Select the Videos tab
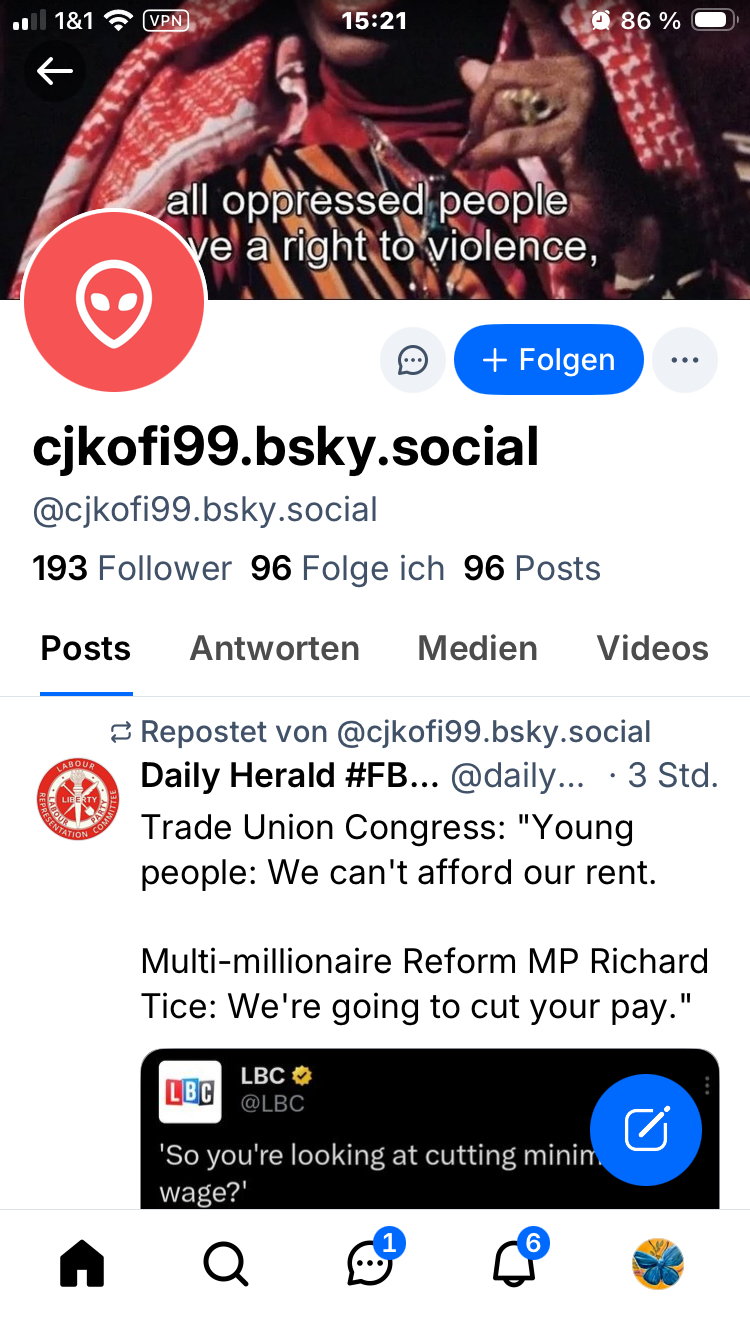750x1334 pixels. 652,648
